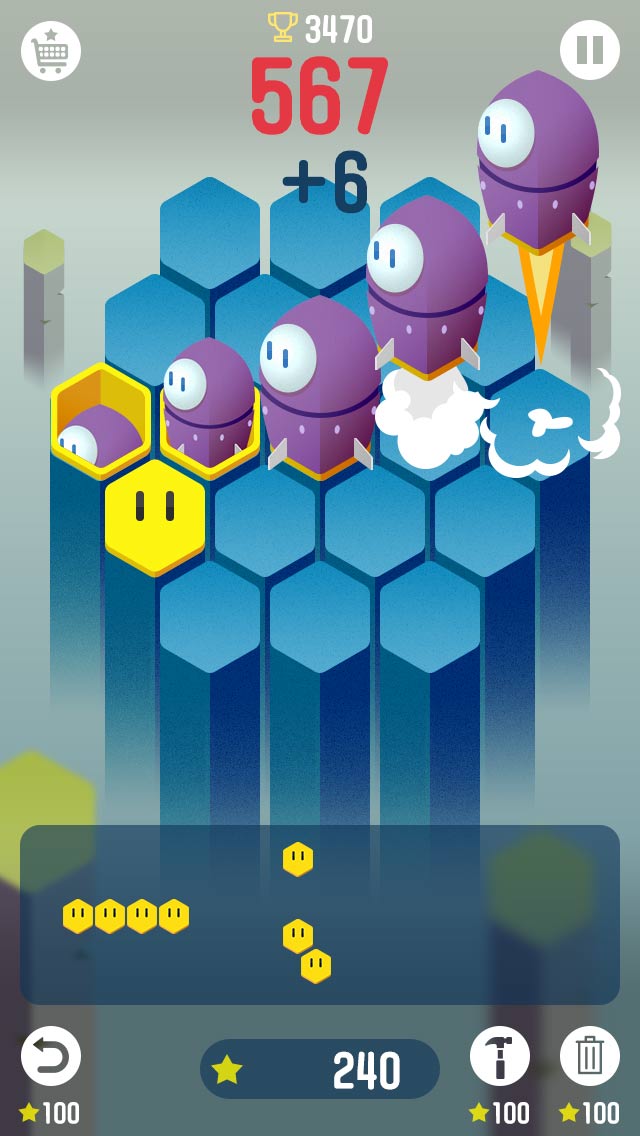
Task: Open the 240 stars balance
Action: click(x=320, y=1070)
